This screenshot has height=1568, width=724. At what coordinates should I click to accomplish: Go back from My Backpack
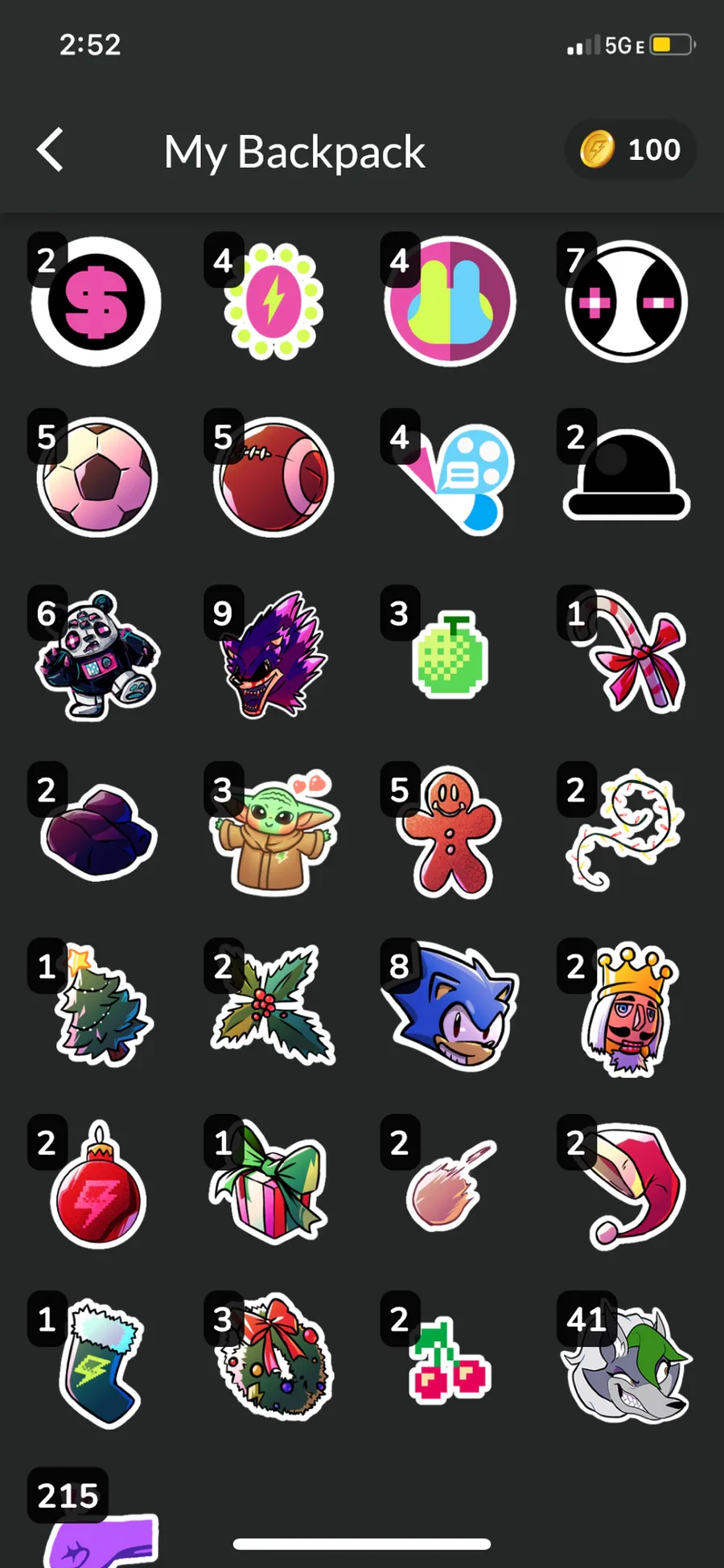[x=51, y=150]
